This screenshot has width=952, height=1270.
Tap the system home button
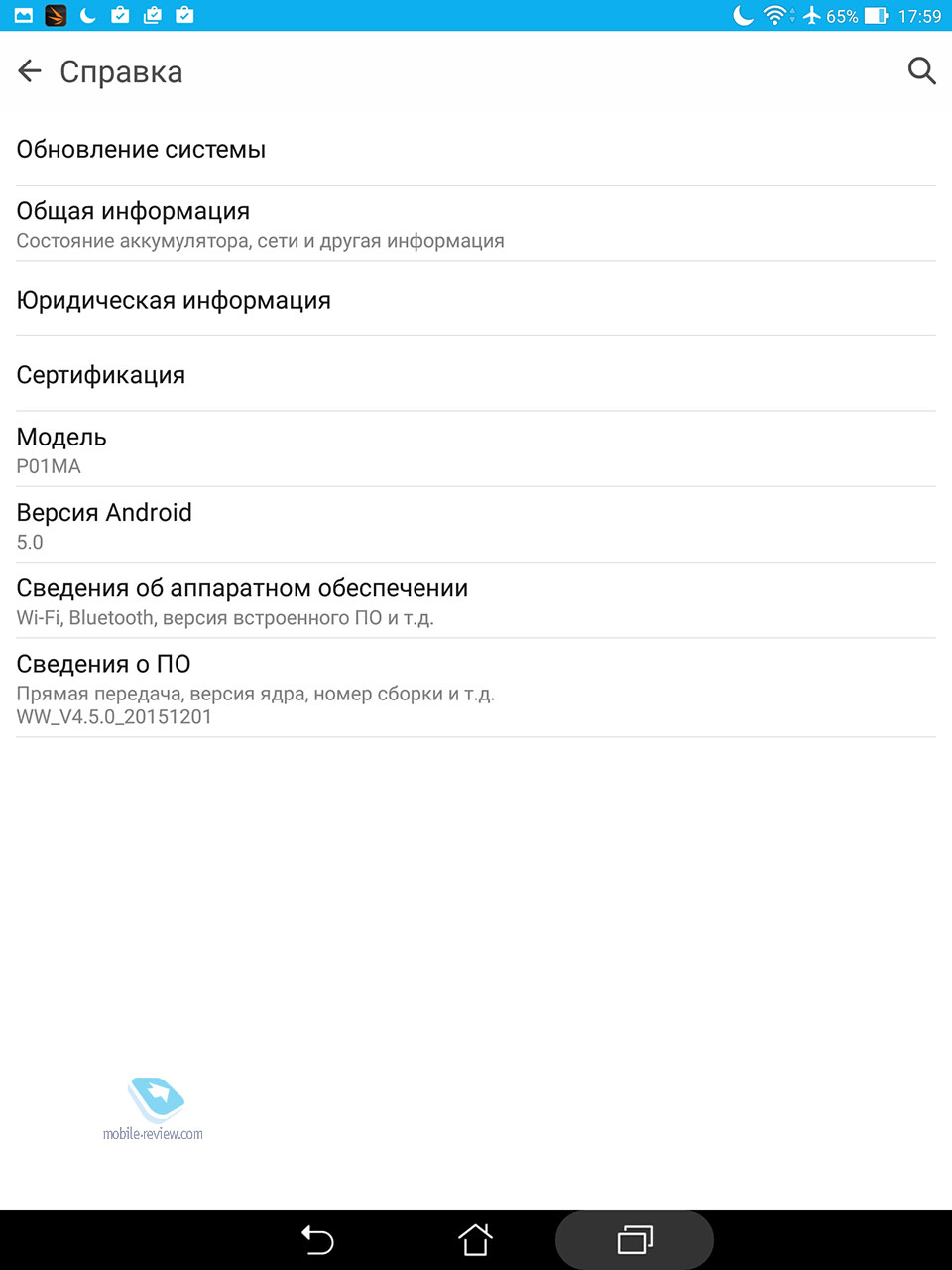(x=475, y=1239)
